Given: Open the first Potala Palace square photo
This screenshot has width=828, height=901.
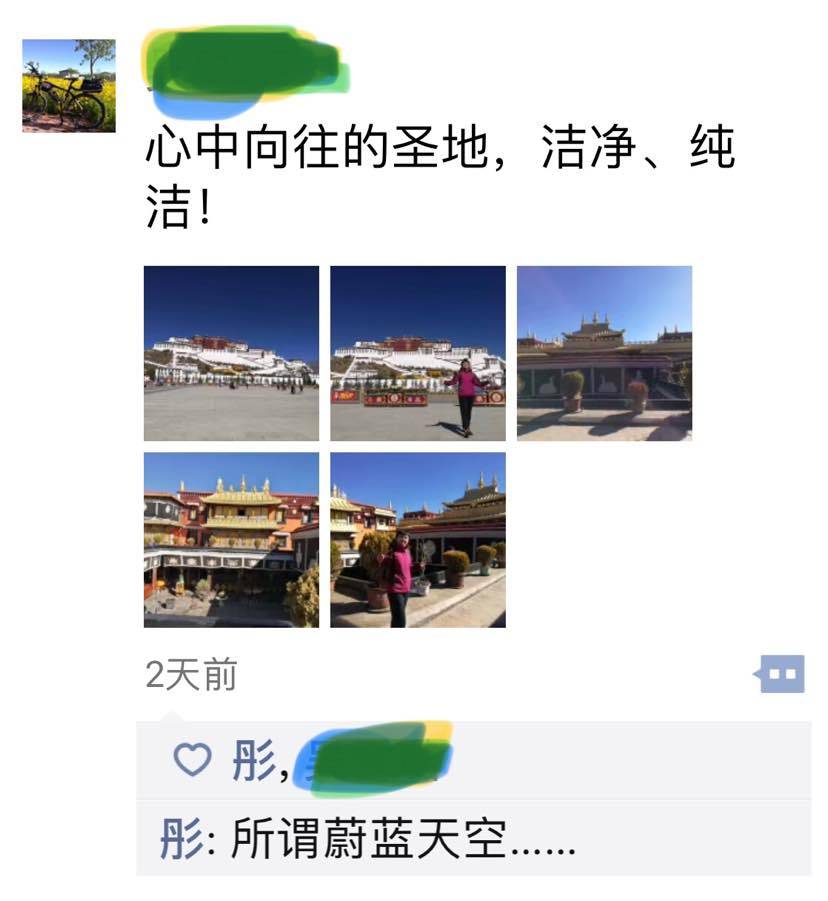Looking at the screenshot, I should 231,353.
